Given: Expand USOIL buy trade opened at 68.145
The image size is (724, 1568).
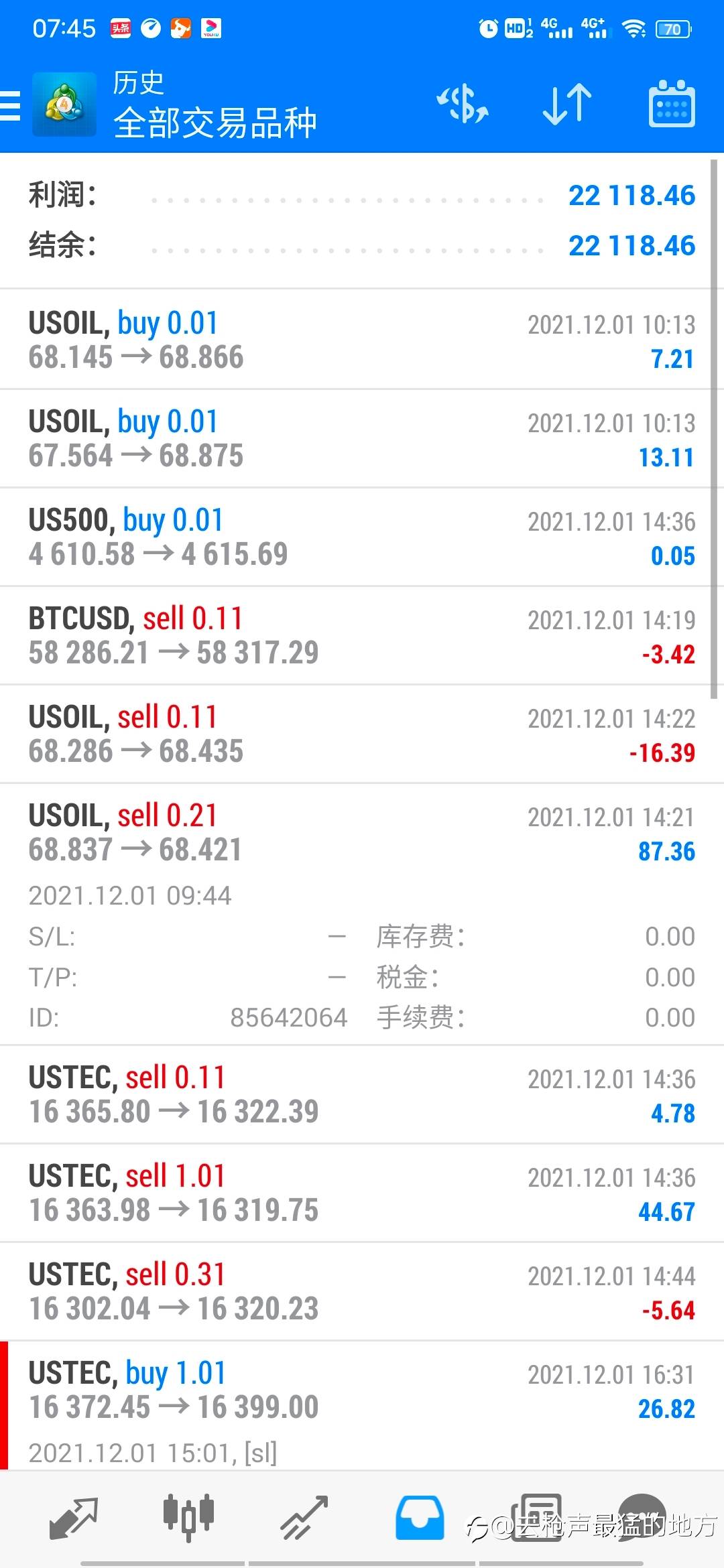Looking at the screenshot, I should point(362,340).
